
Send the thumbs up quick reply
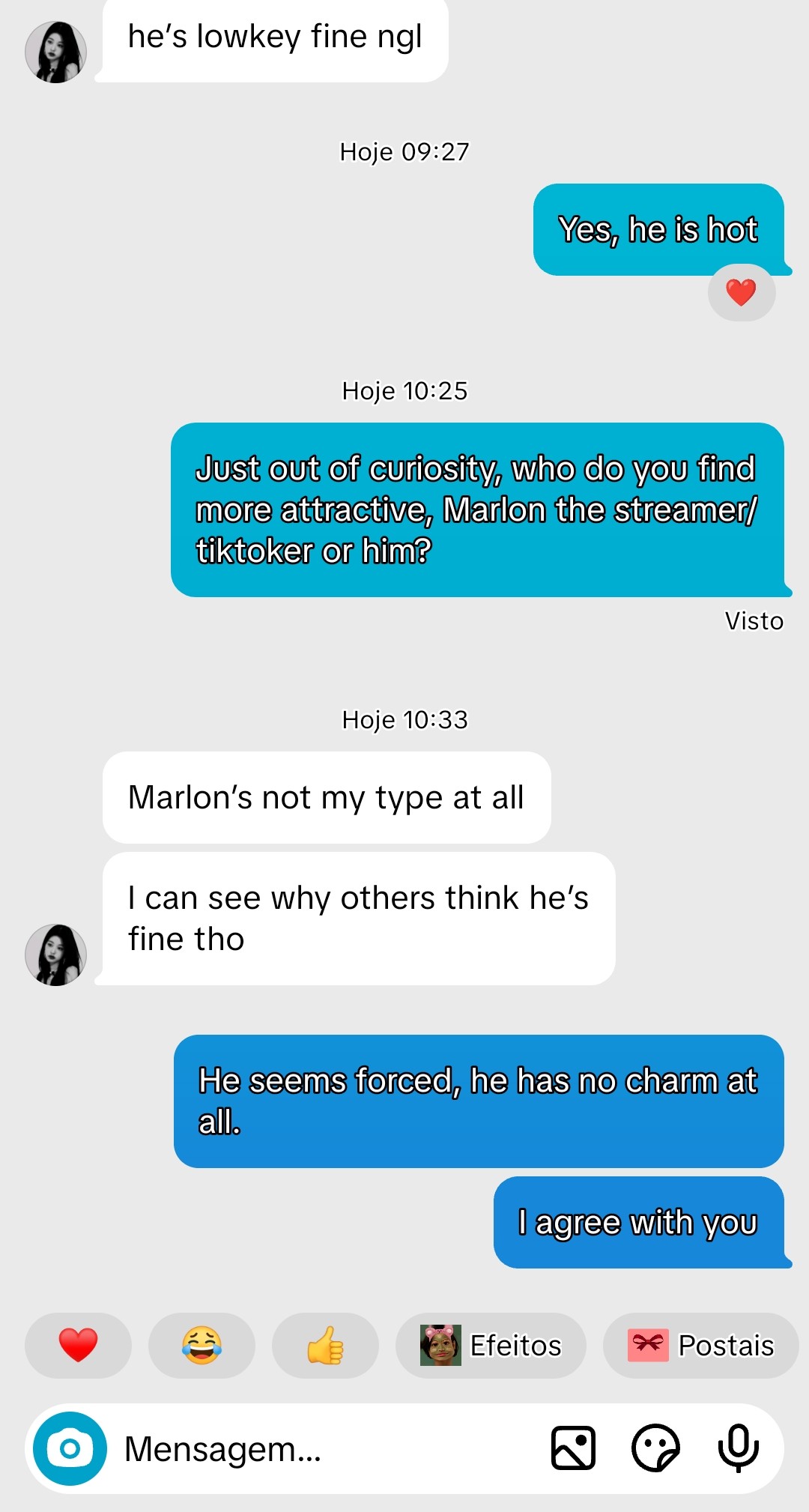[x=325, y=1345]
